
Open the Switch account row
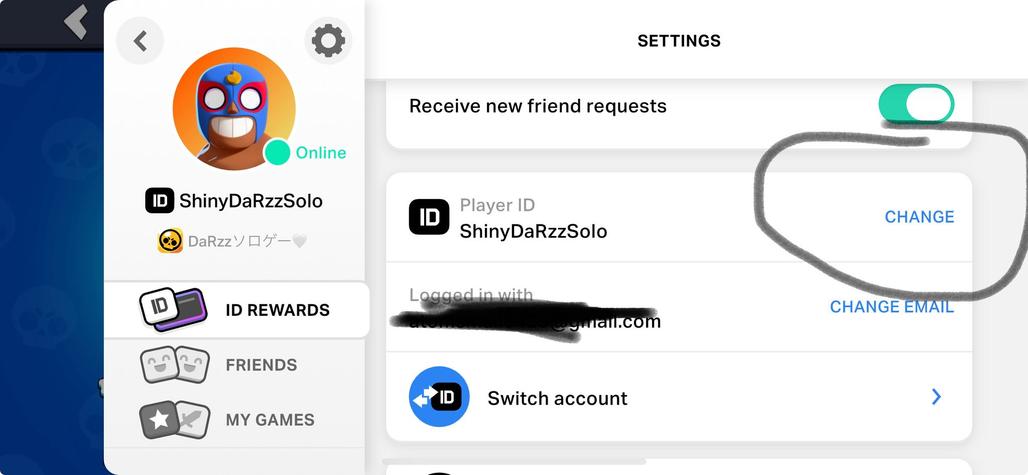coord(678,398)
